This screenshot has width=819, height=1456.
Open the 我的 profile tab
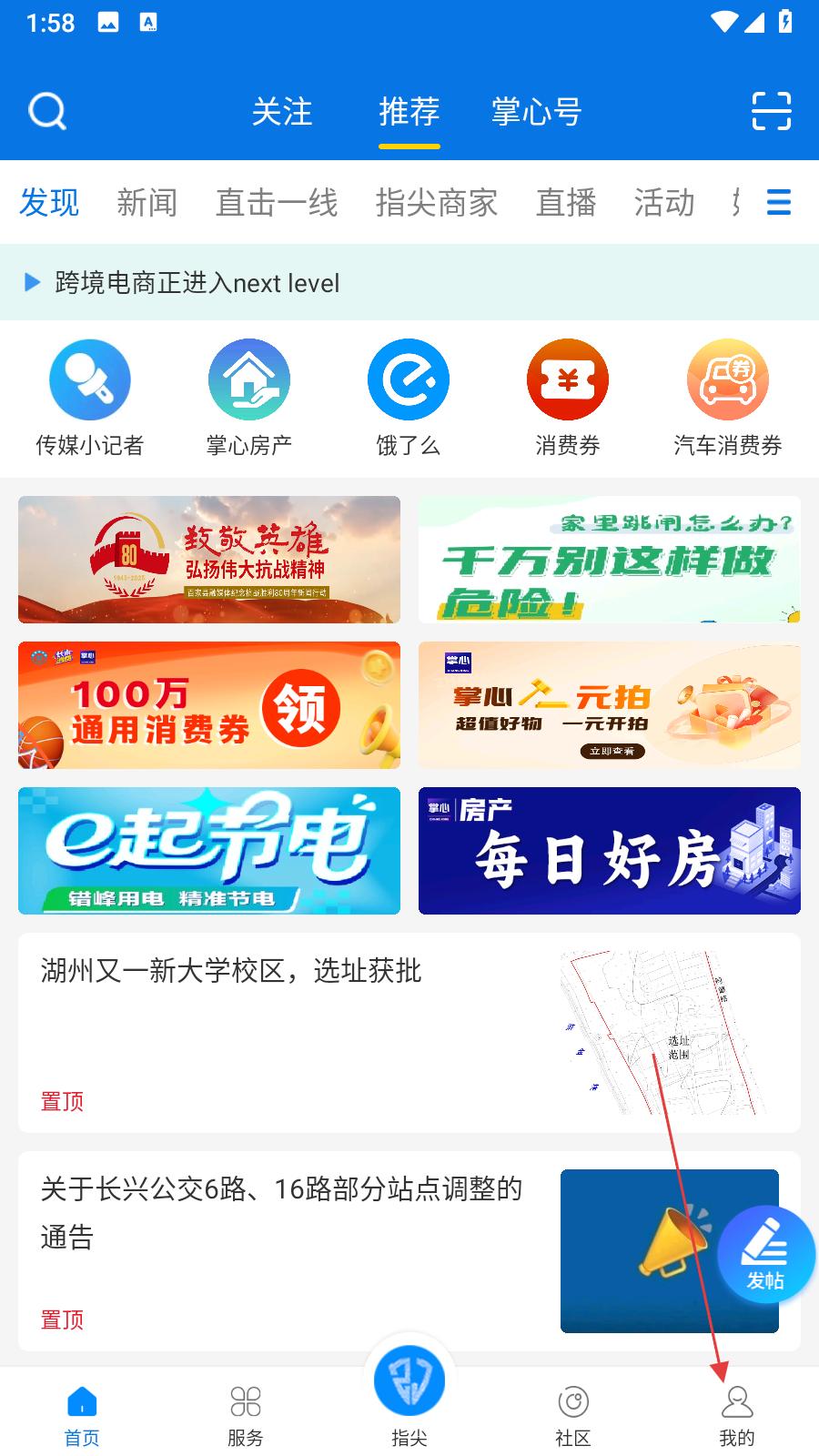pyautogui.click(x=737, y=1415)
